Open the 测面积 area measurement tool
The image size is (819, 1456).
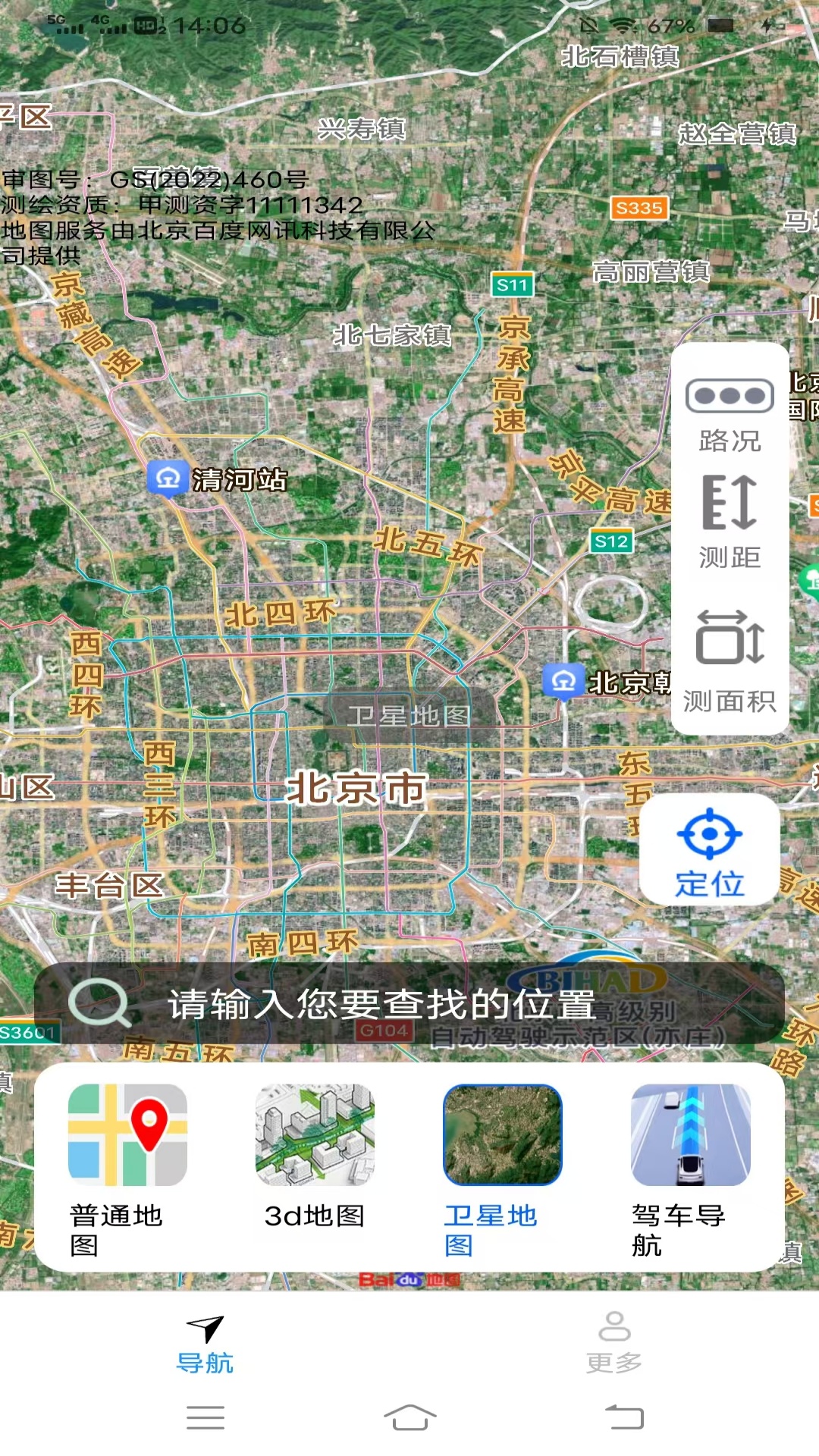(x=730, y=660)
